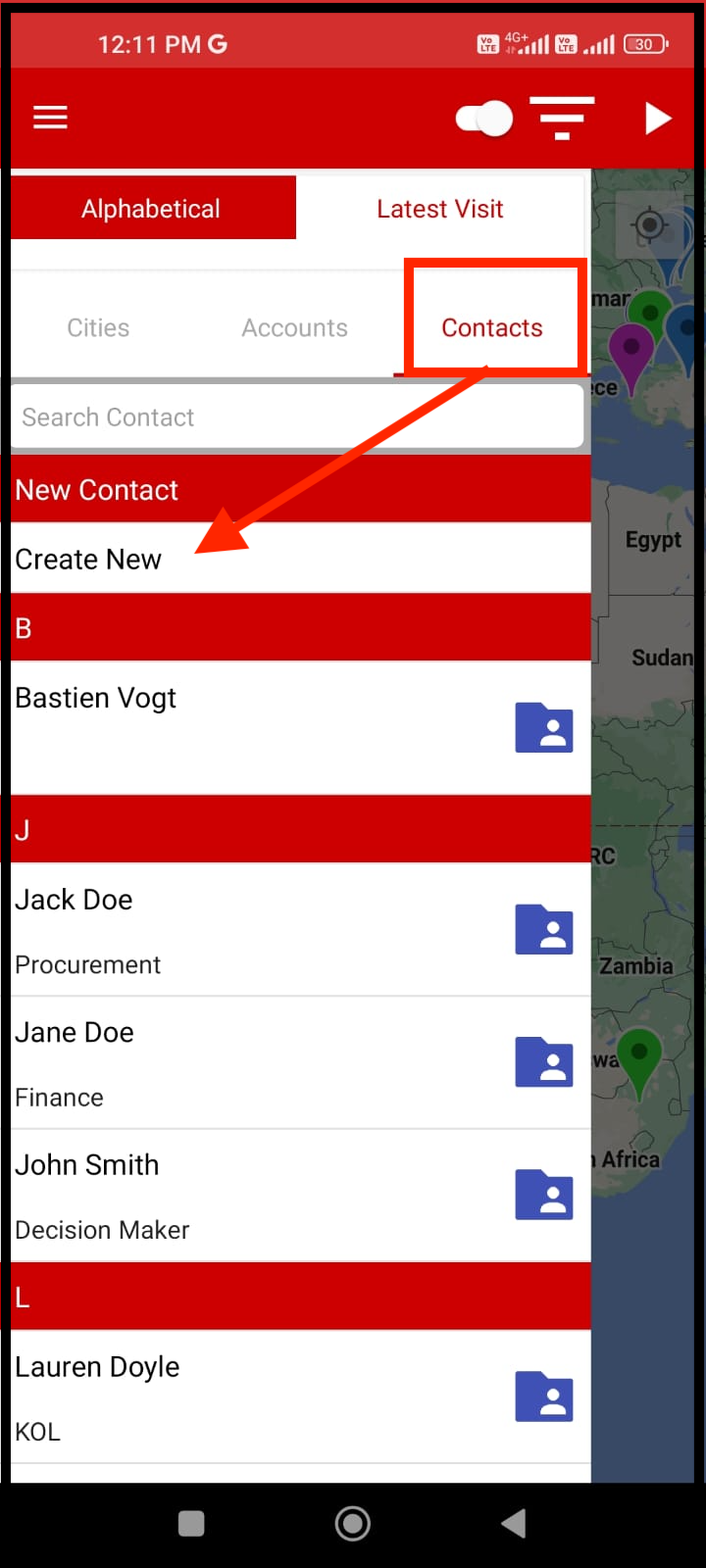Open John Smith's contact card icon

coord(544,1196)
